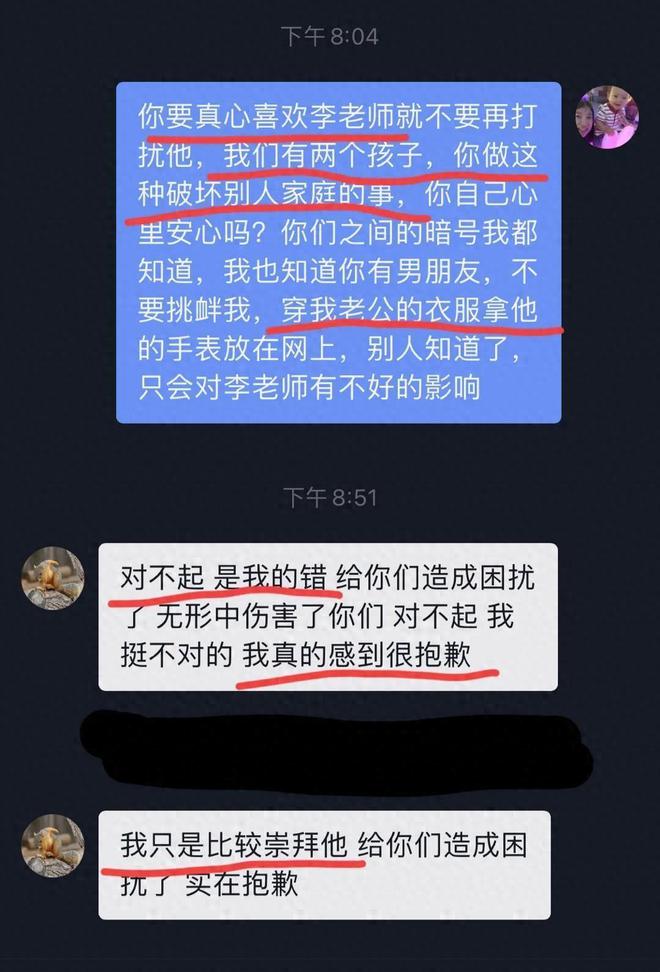Open the profile avatar beside the 我只是比较崇拜他 message

pos(53,845)
